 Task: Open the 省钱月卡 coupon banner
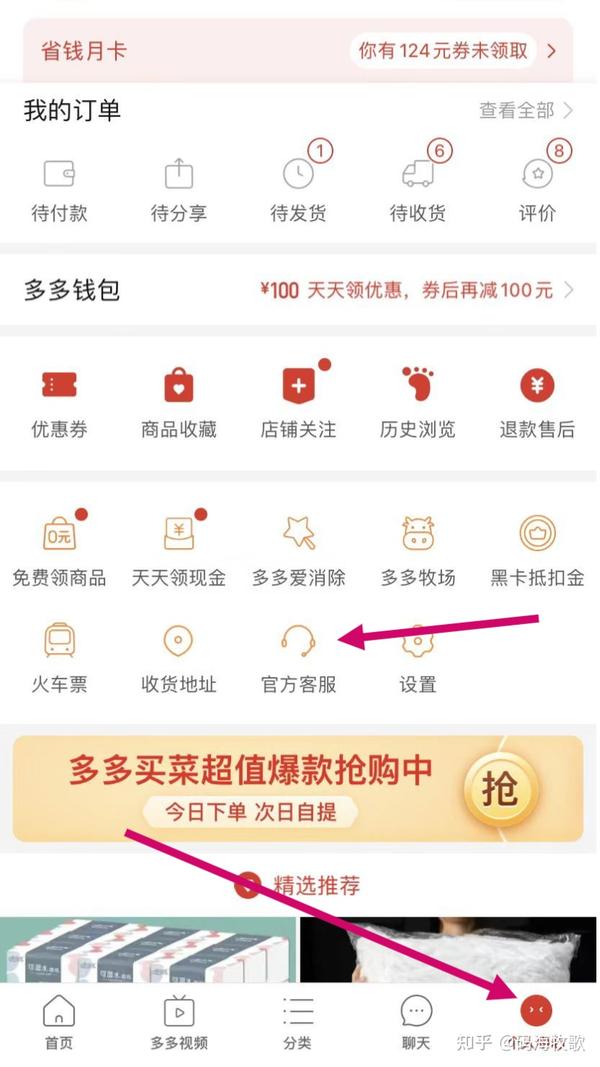pos(298,51)
